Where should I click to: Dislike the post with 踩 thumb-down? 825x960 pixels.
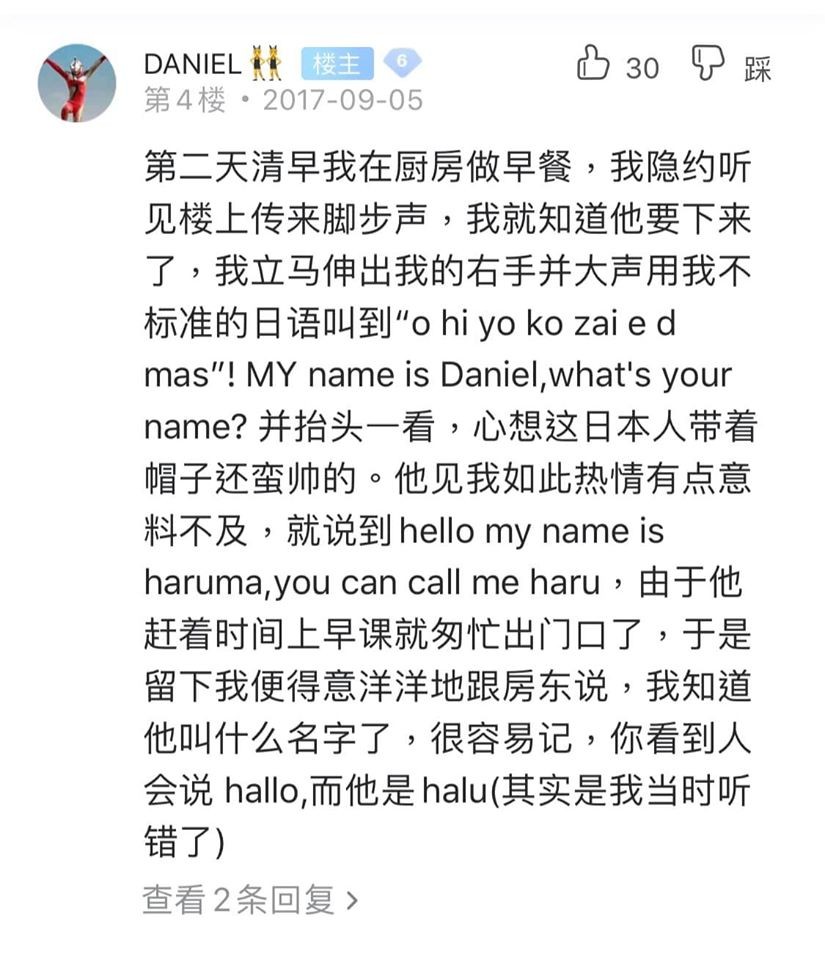[708, 65]
